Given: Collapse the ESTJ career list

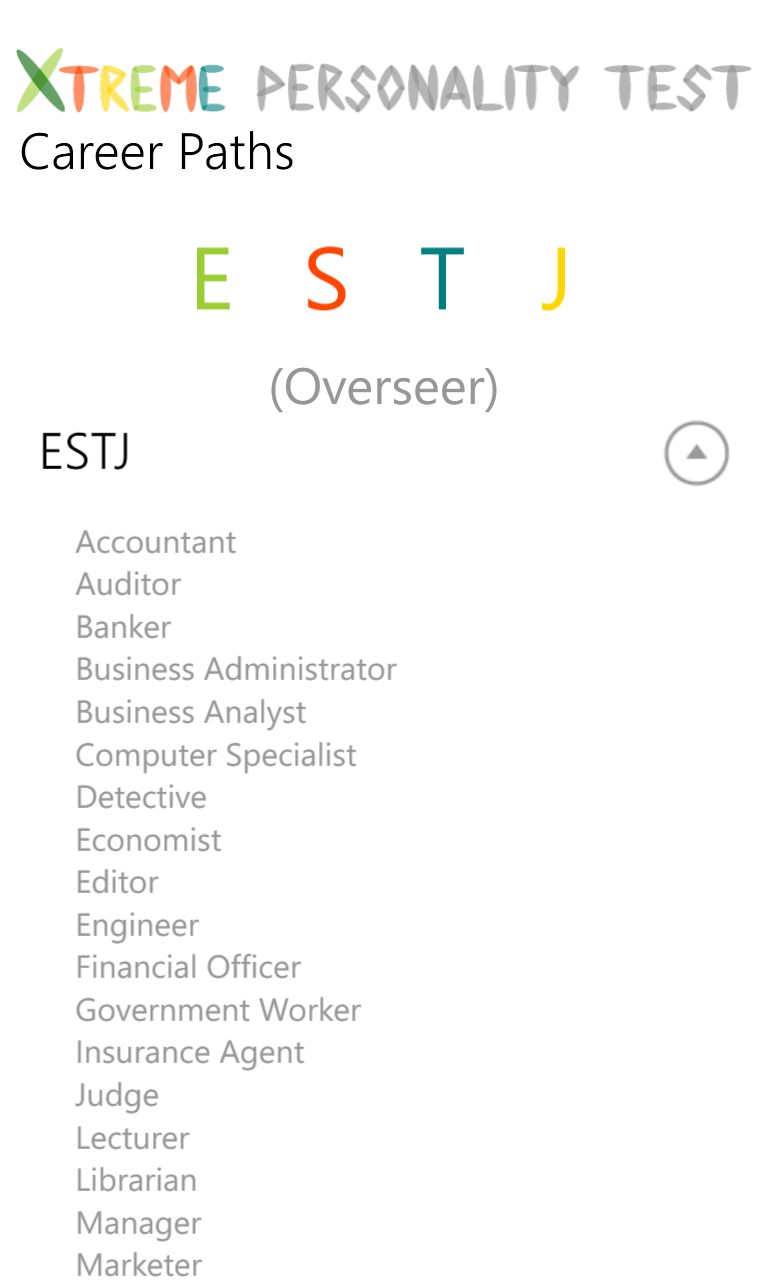Looking at the screenshot, I should point(696,454).
